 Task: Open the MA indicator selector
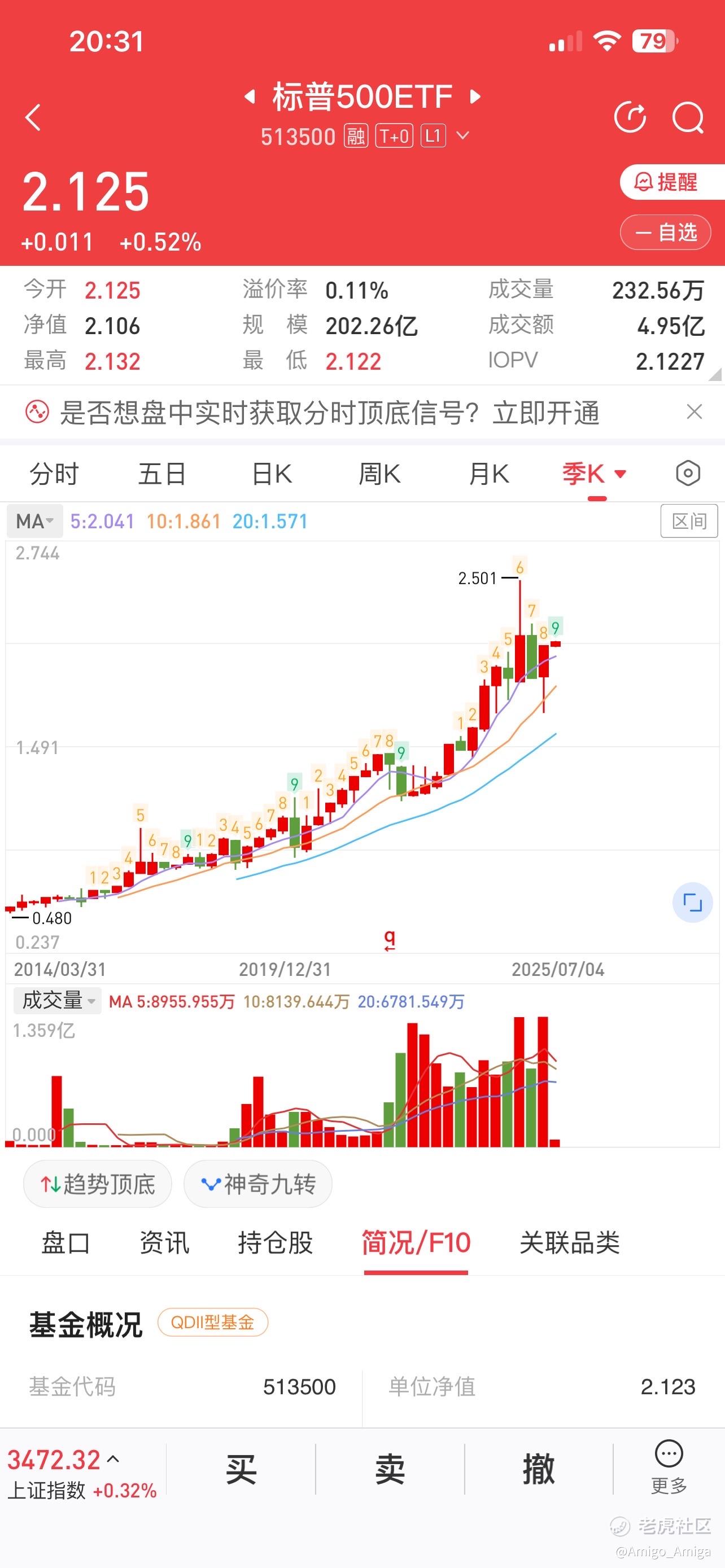click(34, 521)
